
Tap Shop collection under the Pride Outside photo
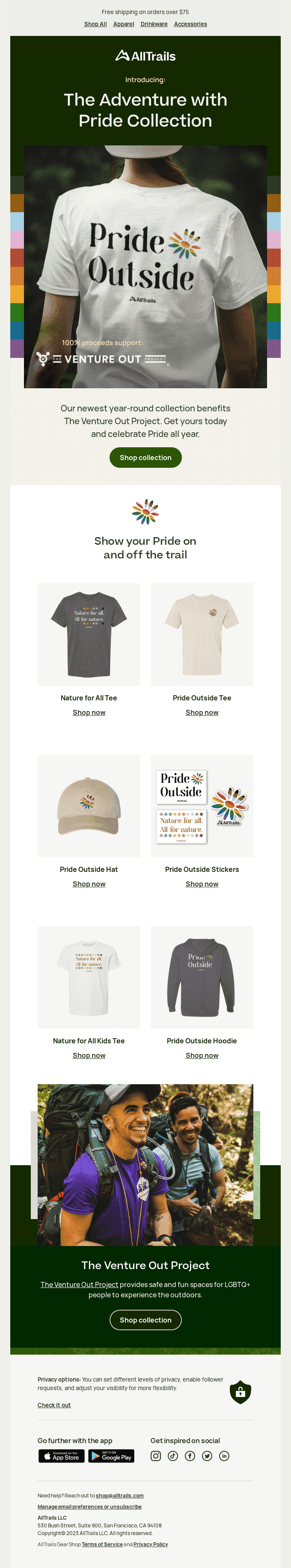(x=145, y=457)
